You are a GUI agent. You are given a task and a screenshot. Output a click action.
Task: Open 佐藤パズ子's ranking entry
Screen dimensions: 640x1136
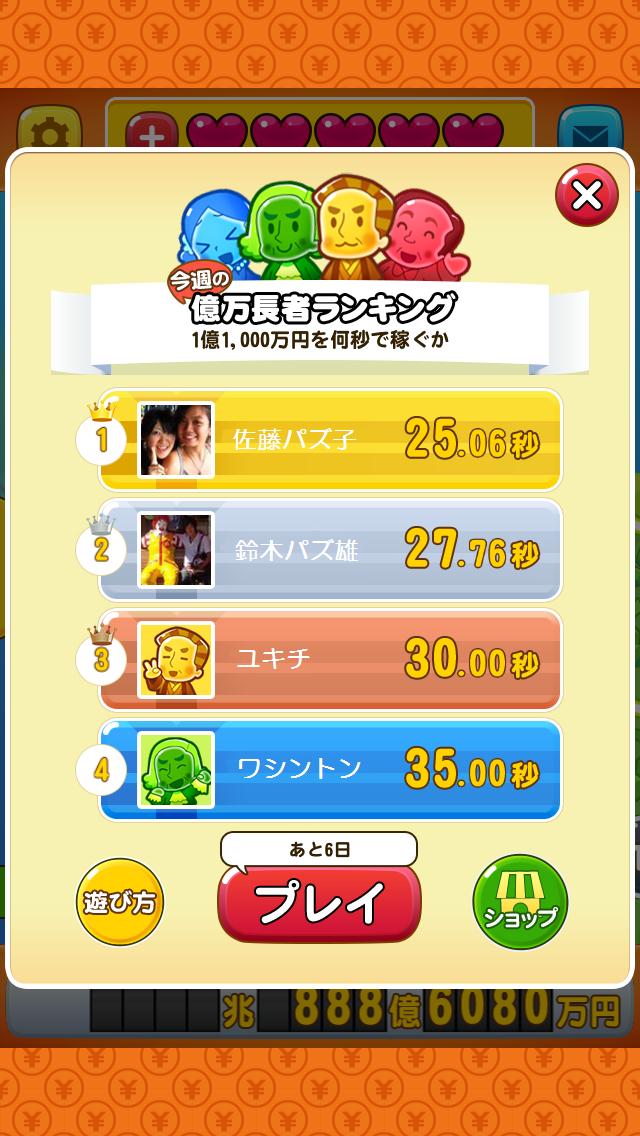(x=330, y=440)
